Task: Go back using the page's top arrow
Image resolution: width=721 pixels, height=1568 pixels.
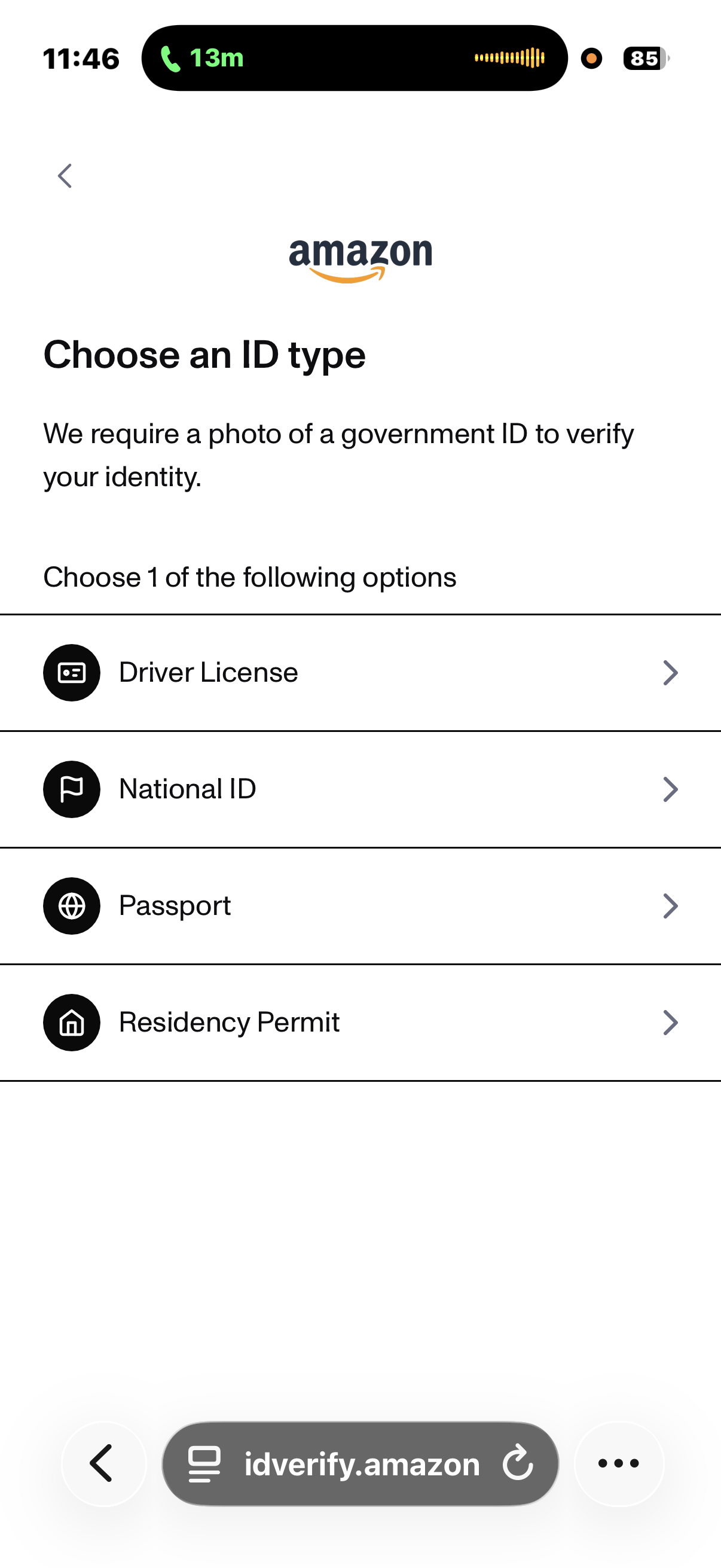Action: 65,176
